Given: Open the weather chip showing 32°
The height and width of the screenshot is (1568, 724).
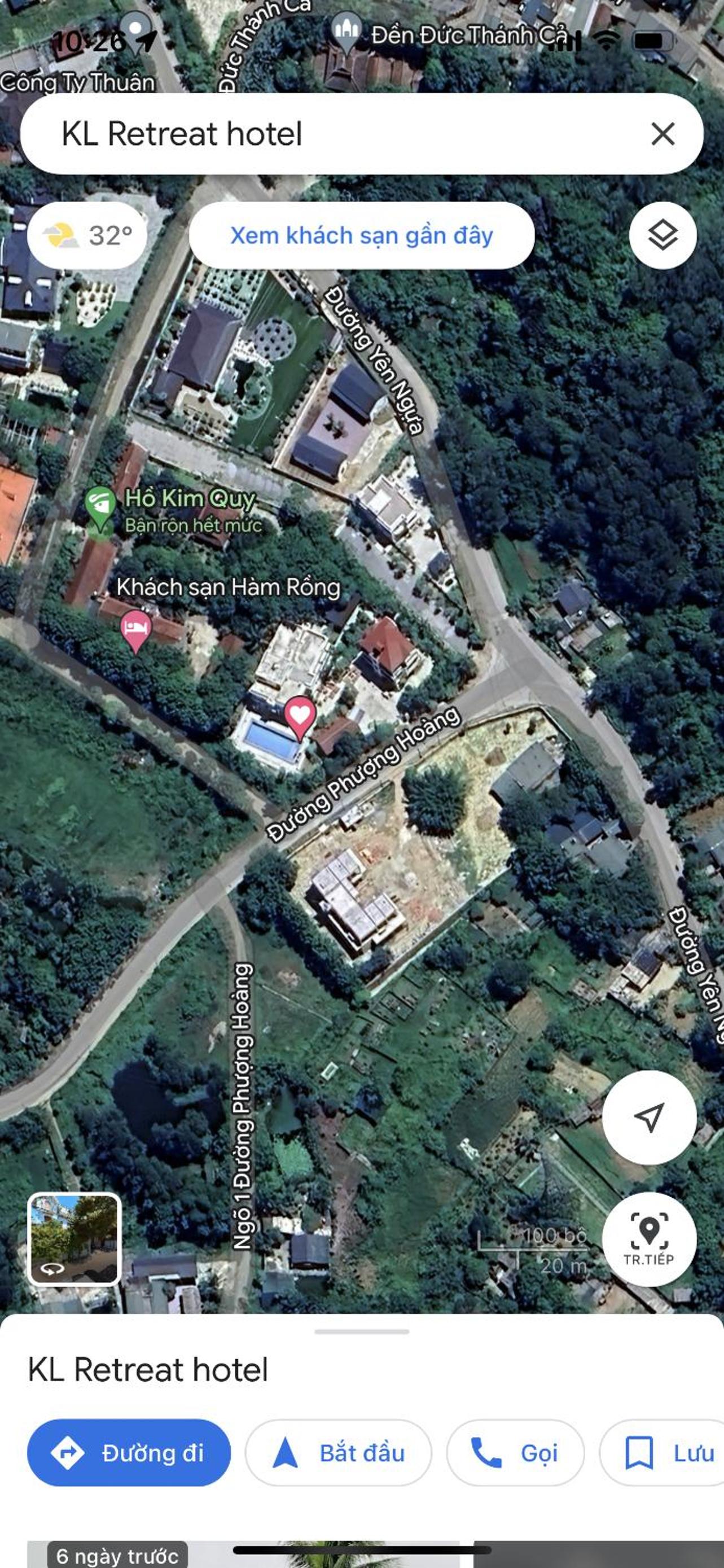Looking at the screenshot, I should click(87, 235).
